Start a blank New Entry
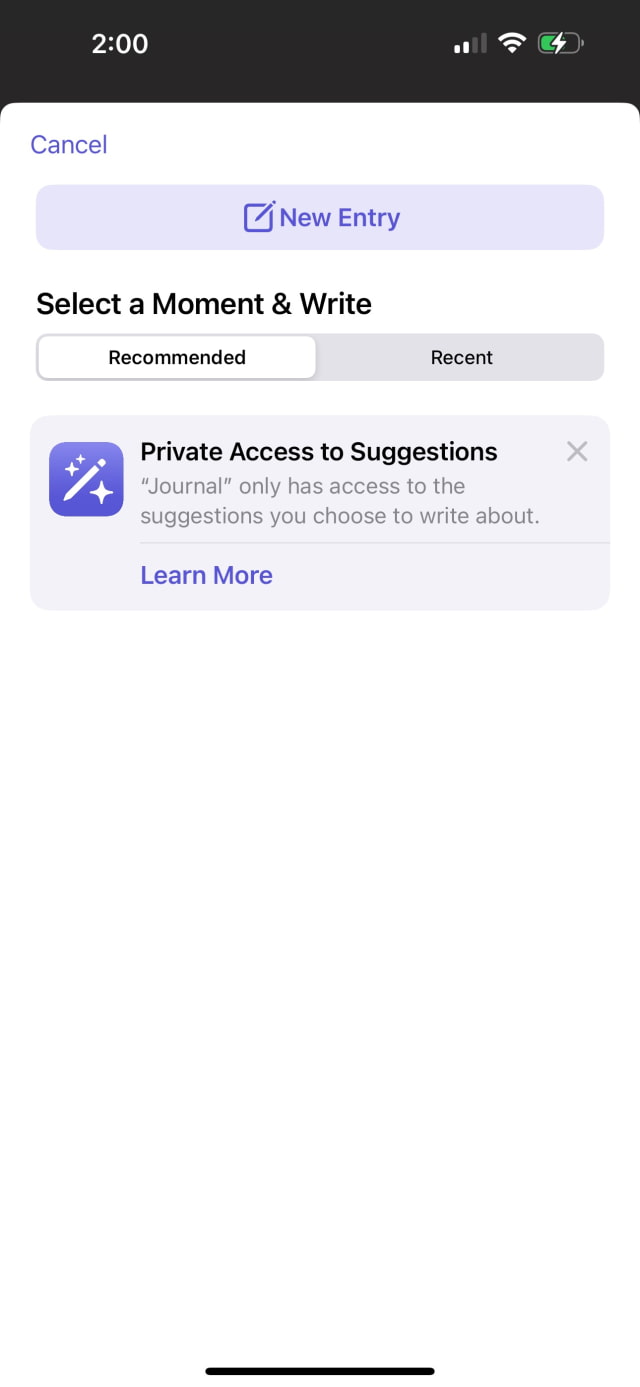Image resolution: width=640 pixels, height=1387 pixels. point(320,217)
